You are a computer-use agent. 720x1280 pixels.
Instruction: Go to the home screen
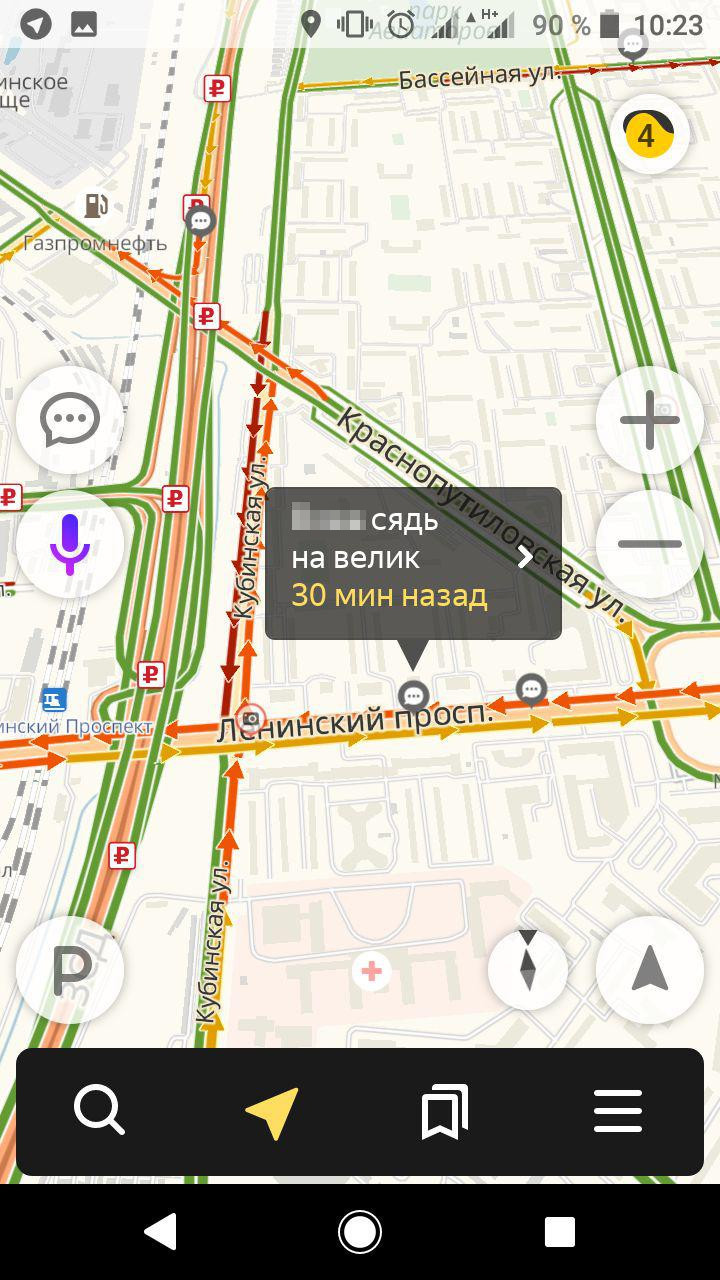pos(360,1232)
